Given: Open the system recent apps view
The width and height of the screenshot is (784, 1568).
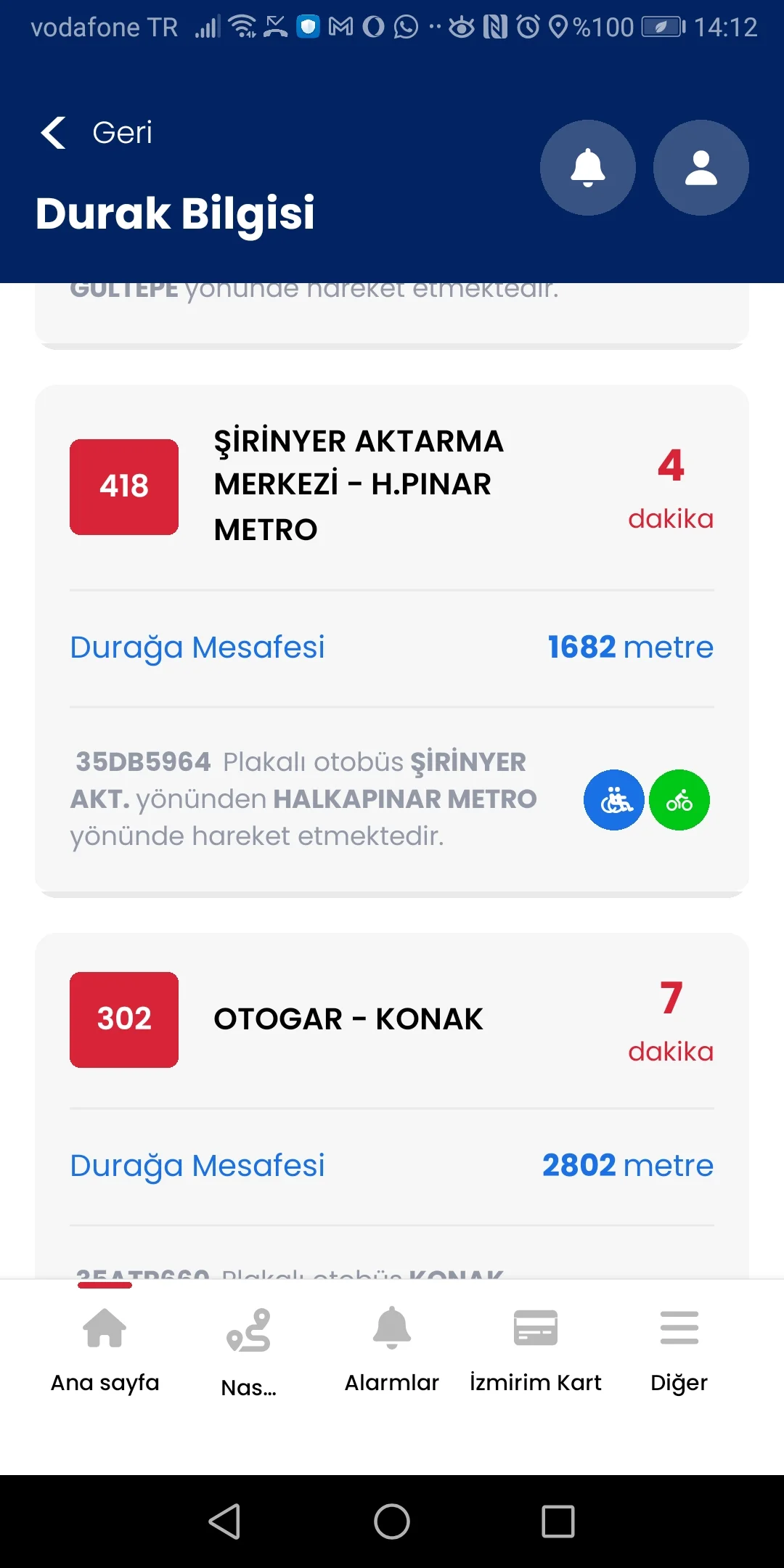Looking at the screenshot, I should click(558, 1522).
